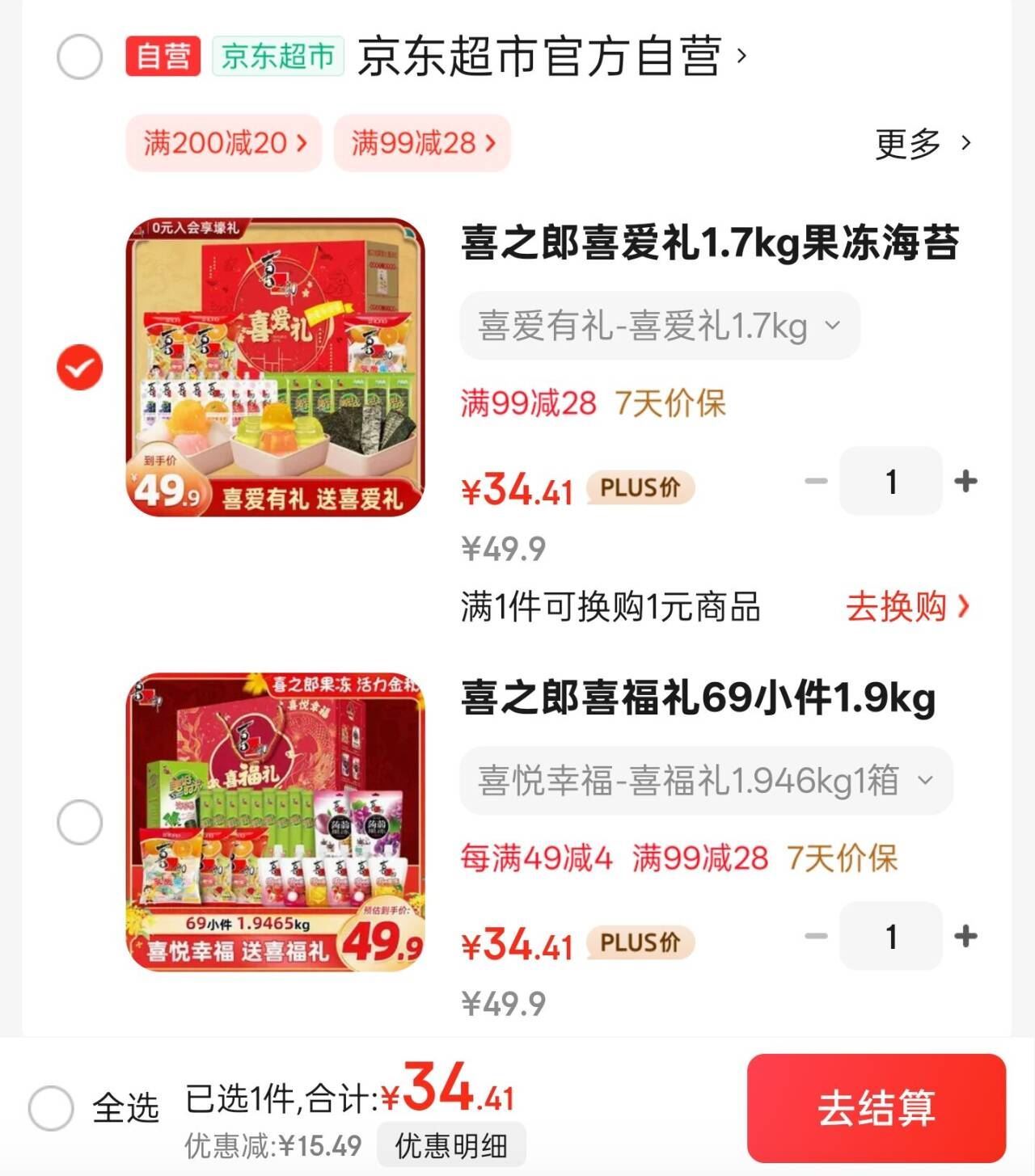The width and height of the screenshot is (1035, 1176).
Task: Select the 喜福礼 69小件 item
Action: (78, 822)
